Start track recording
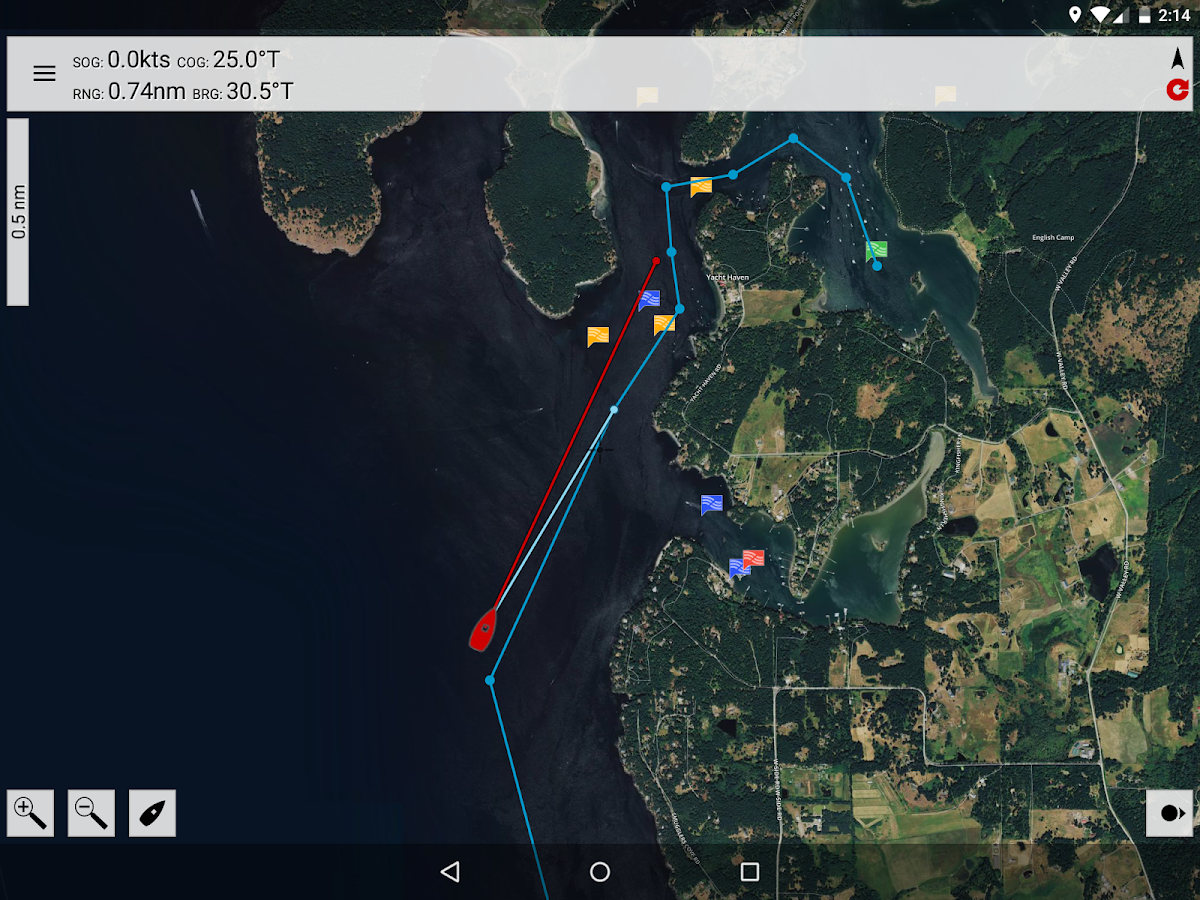Screen dimensions: 1200x900 pyautogui.click(x=1169, y=812)
